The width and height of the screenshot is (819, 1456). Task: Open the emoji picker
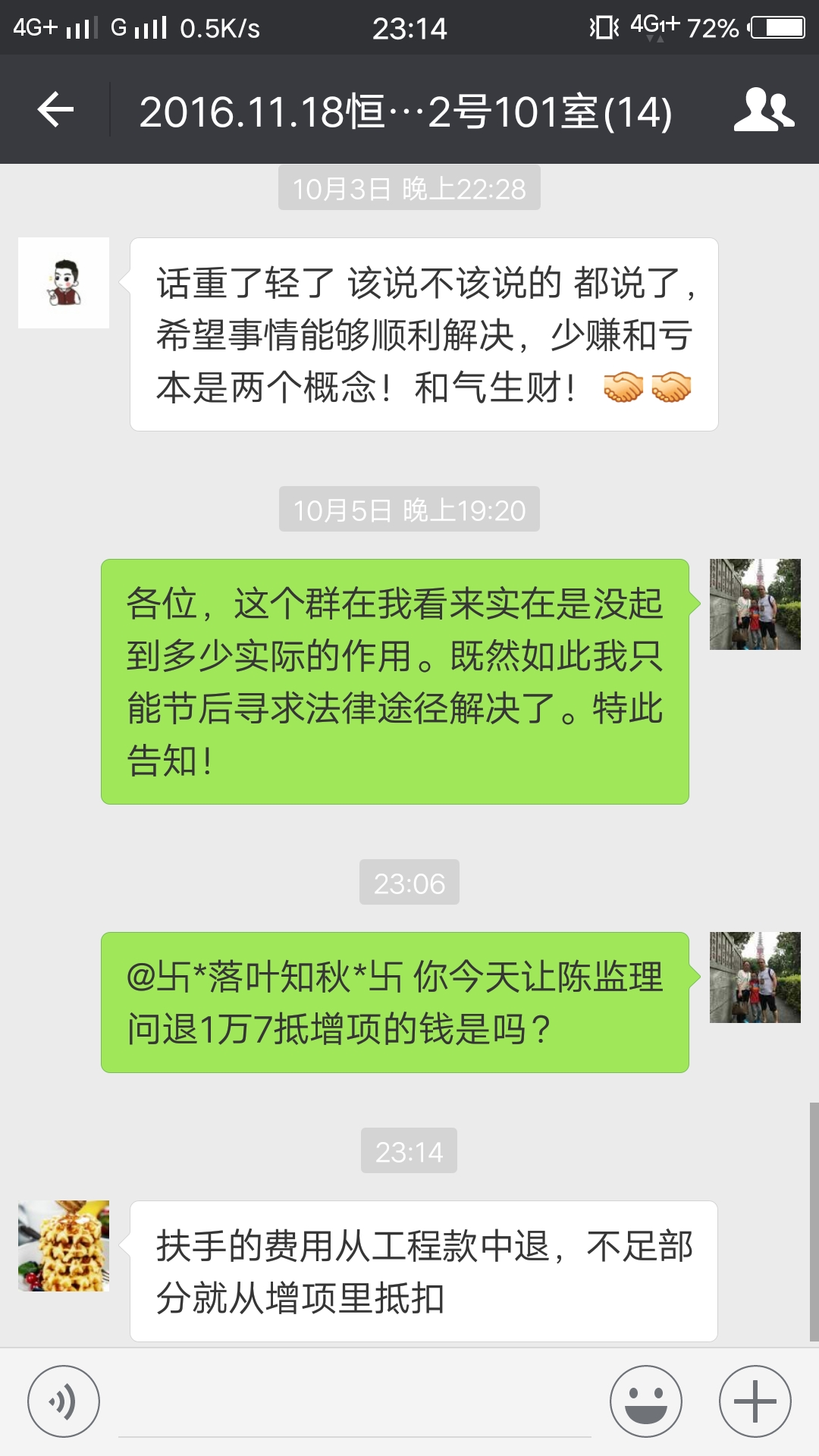tap(646, 1401)
